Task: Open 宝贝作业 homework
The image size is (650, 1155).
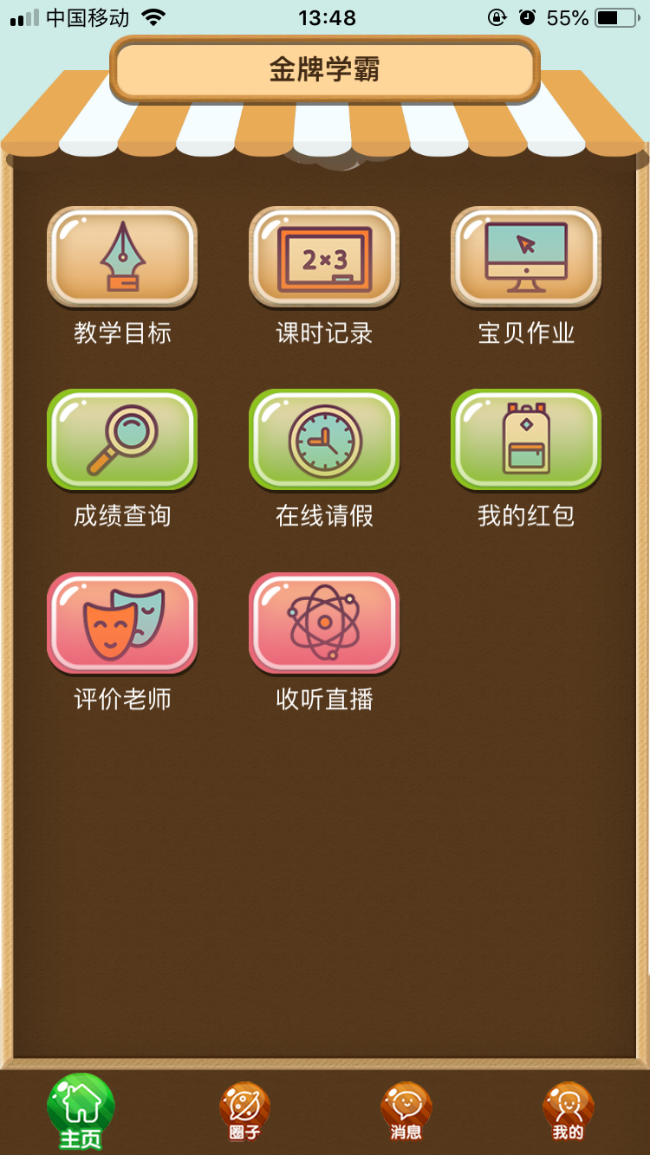Action: [526, 256]
